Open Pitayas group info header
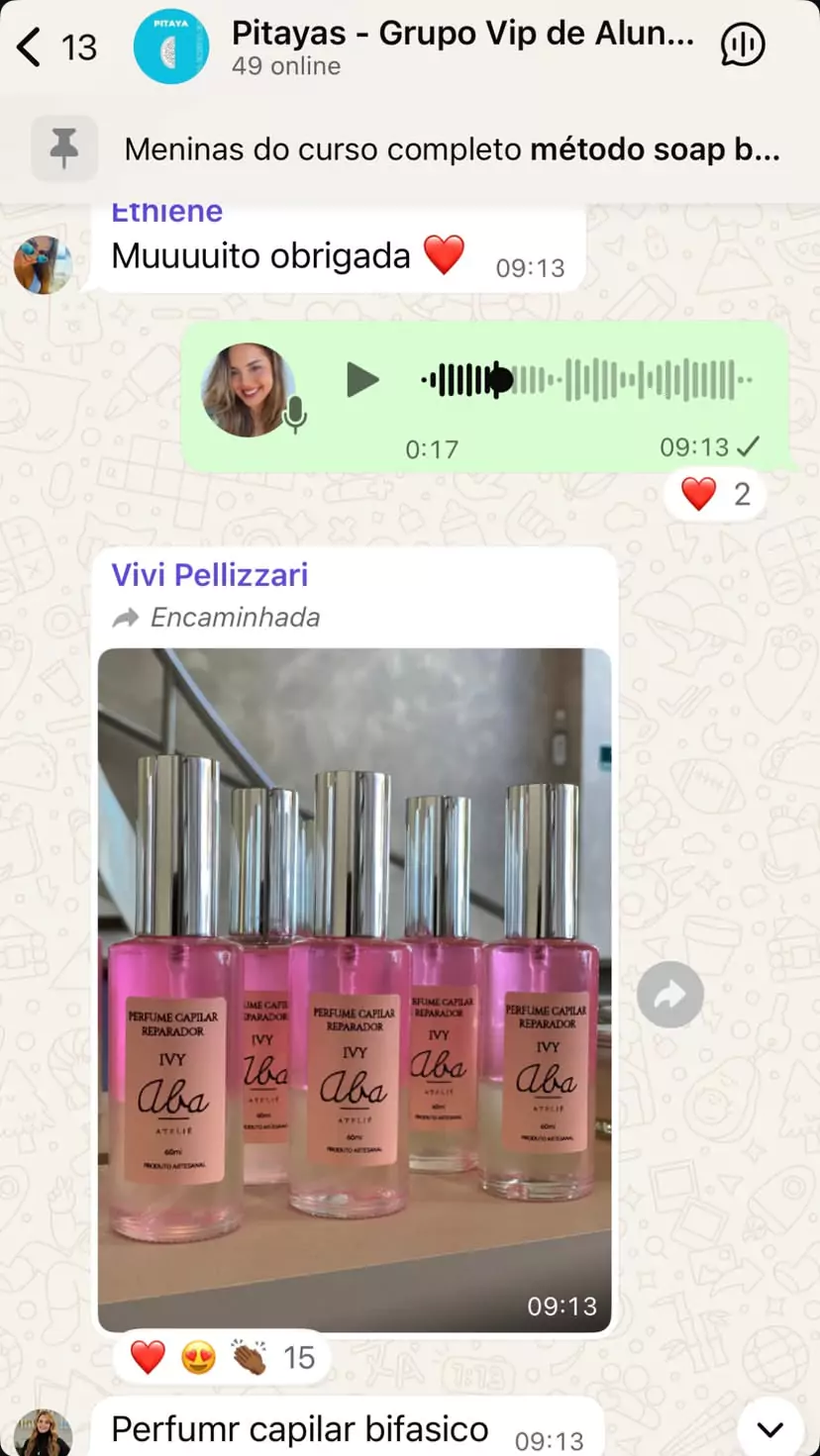 click(x=461, y=47)
